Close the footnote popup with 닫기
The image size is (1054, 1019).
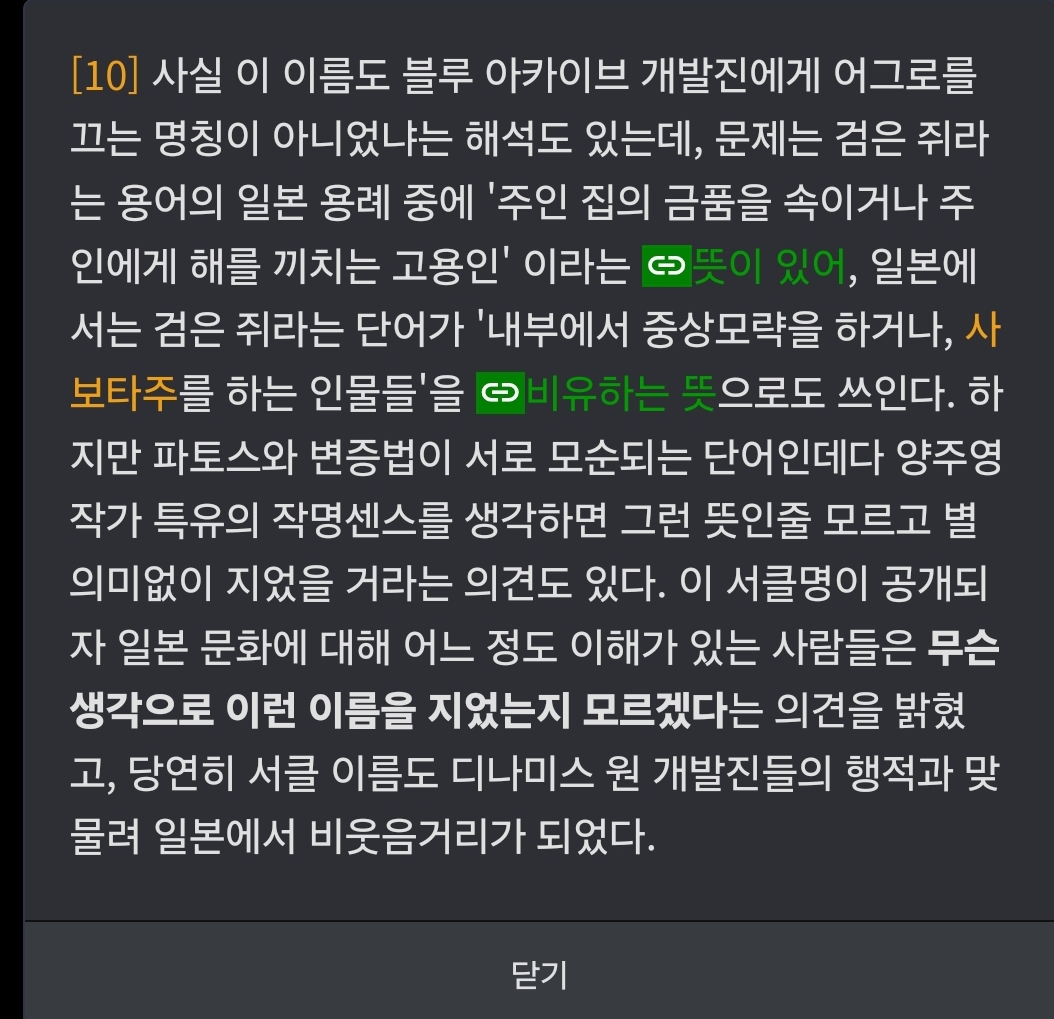pyautogui.click(x=539, y=975)
